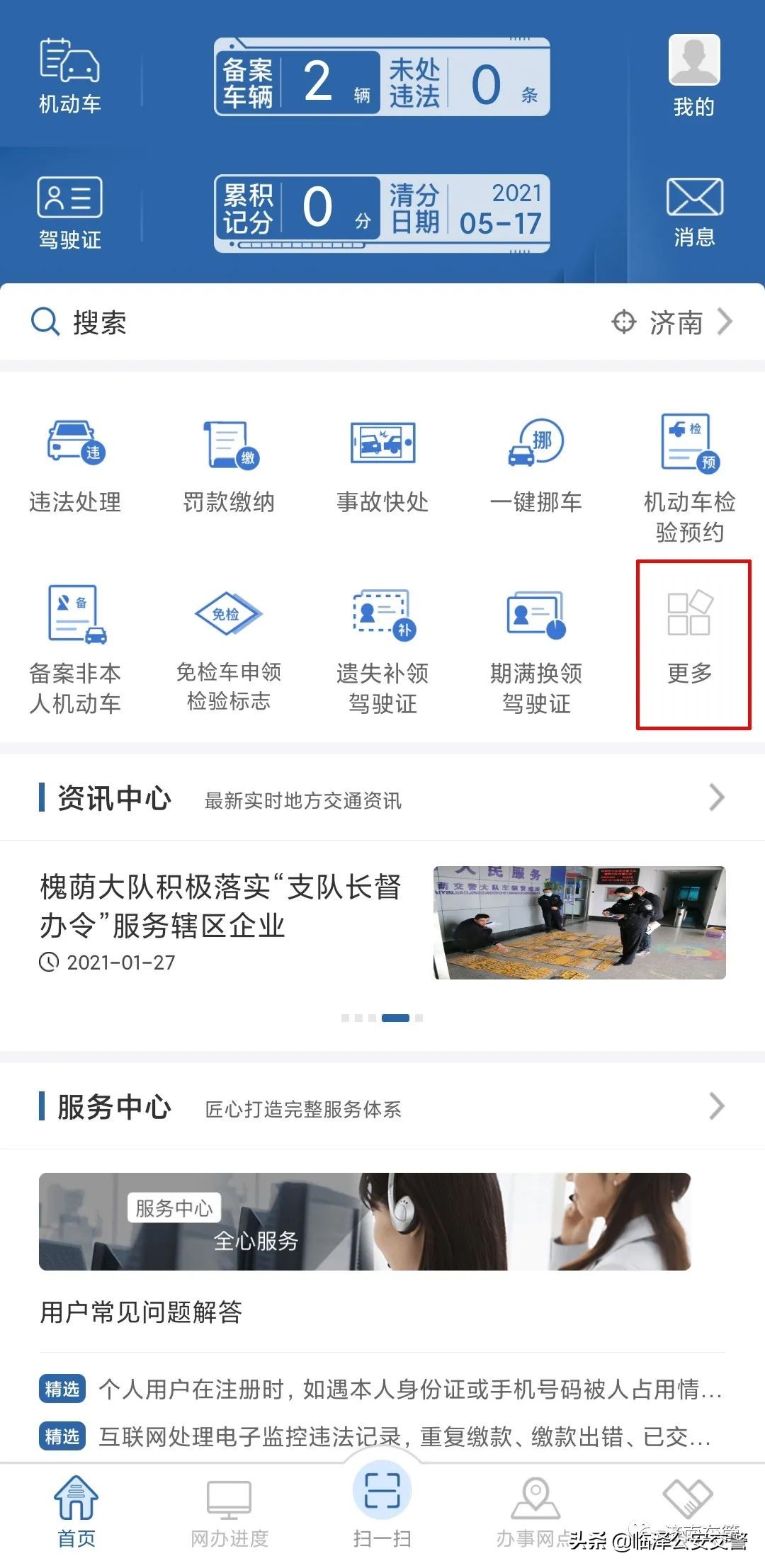Open 违法处理 service
Image resolution: width=765 pixels, height=1568 pixels.
(75, 464)
